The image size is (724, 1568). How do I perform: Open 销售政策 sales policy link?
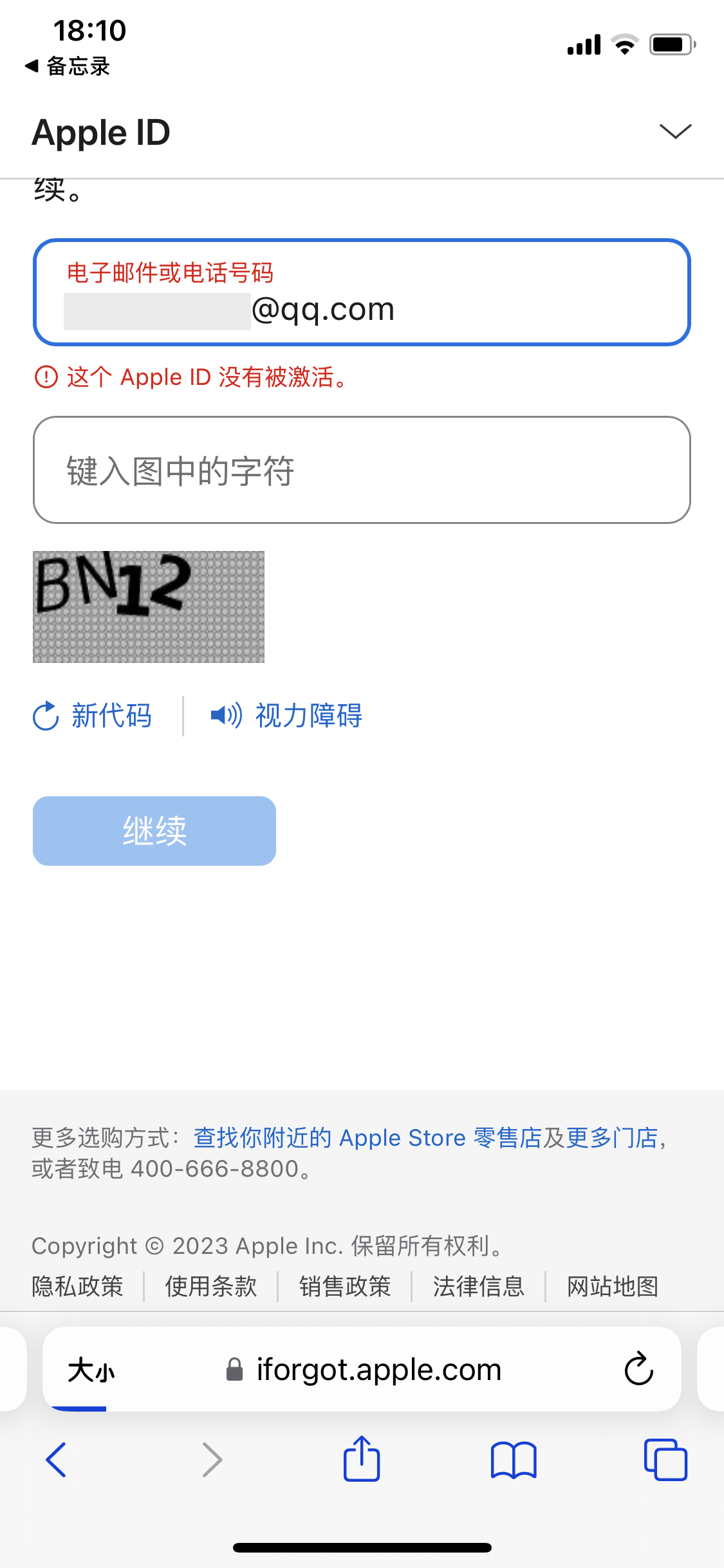[345, 1286]
